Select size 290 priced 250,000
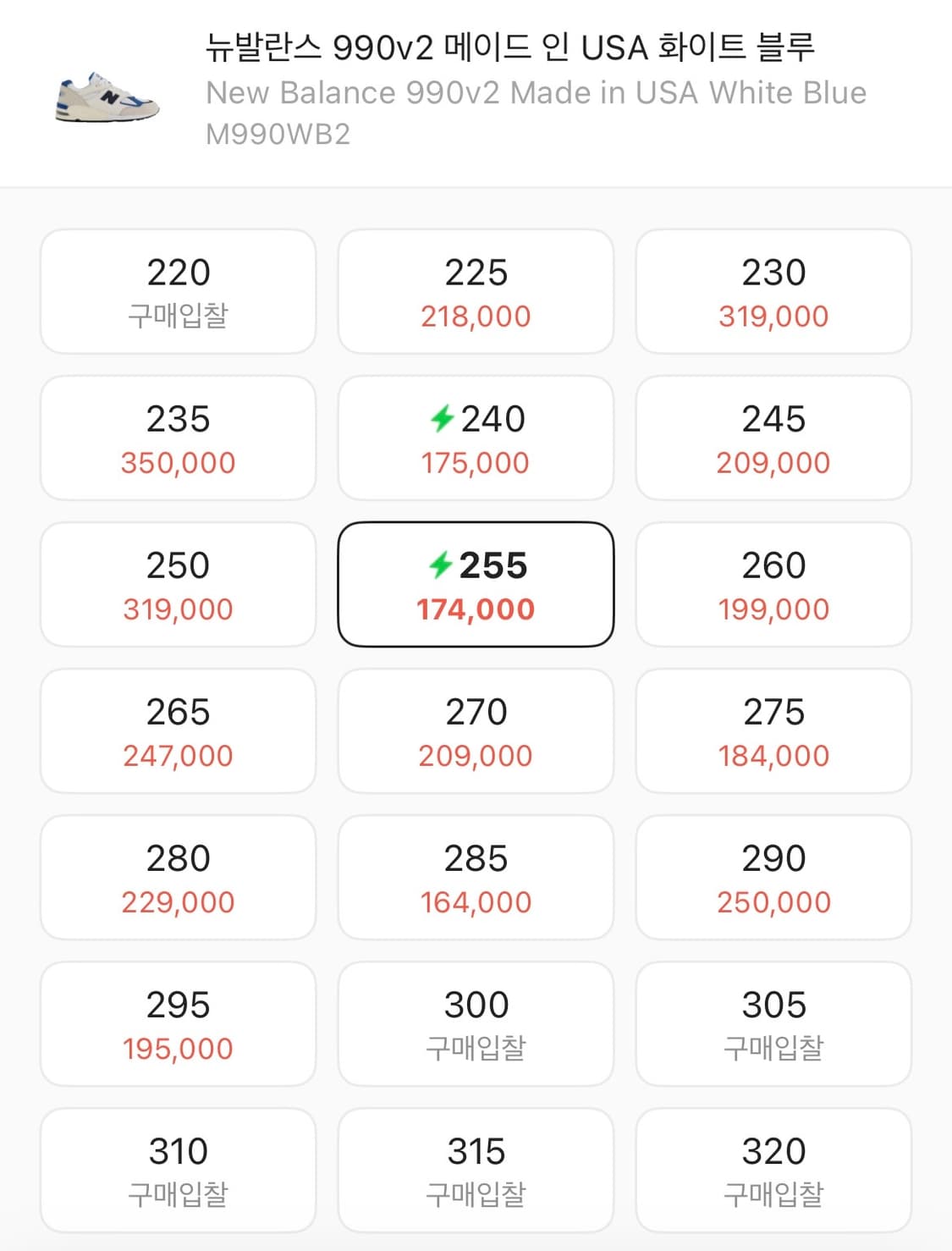The height and width of the screenshot is (1251, 952). 773,877
